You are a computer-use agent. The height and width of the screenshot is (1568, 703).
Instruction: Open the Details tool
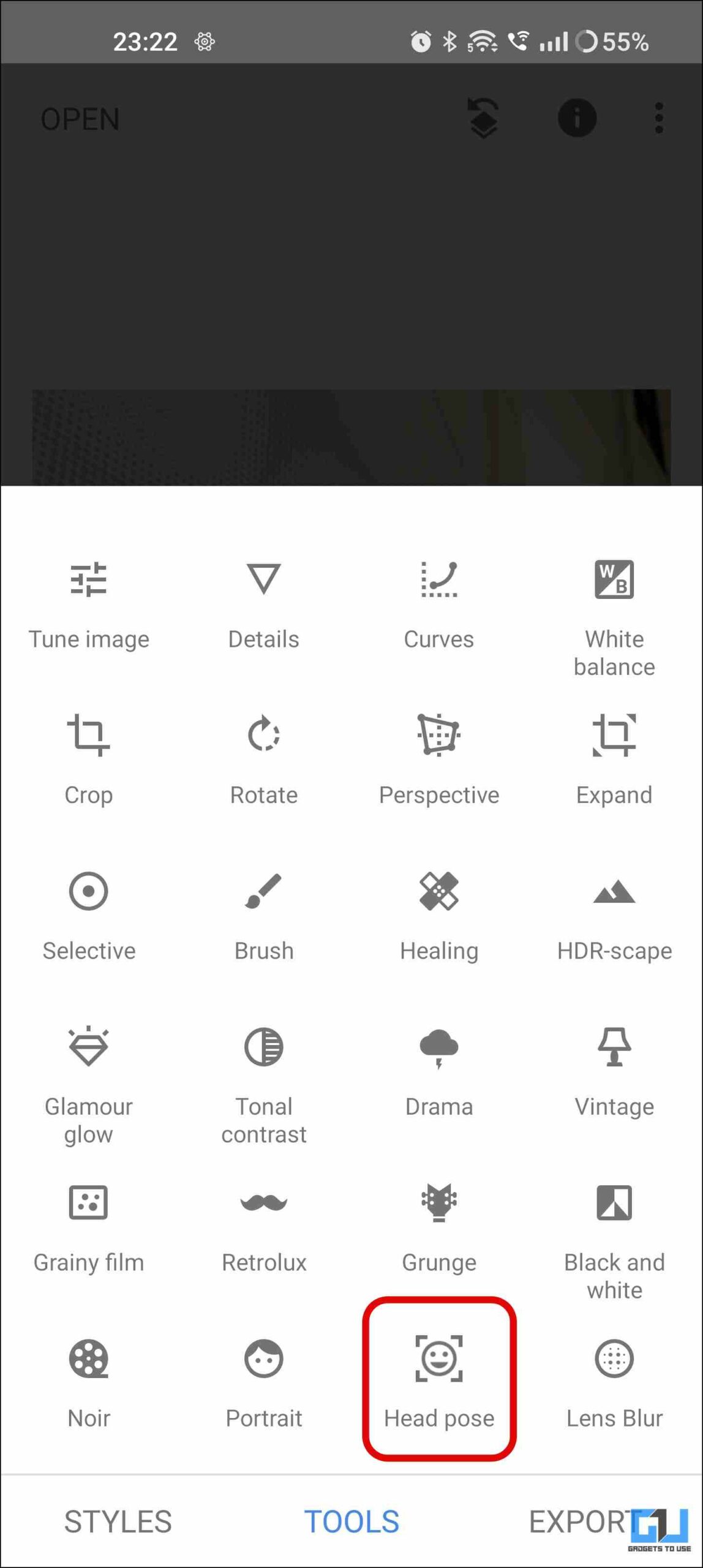264,603
